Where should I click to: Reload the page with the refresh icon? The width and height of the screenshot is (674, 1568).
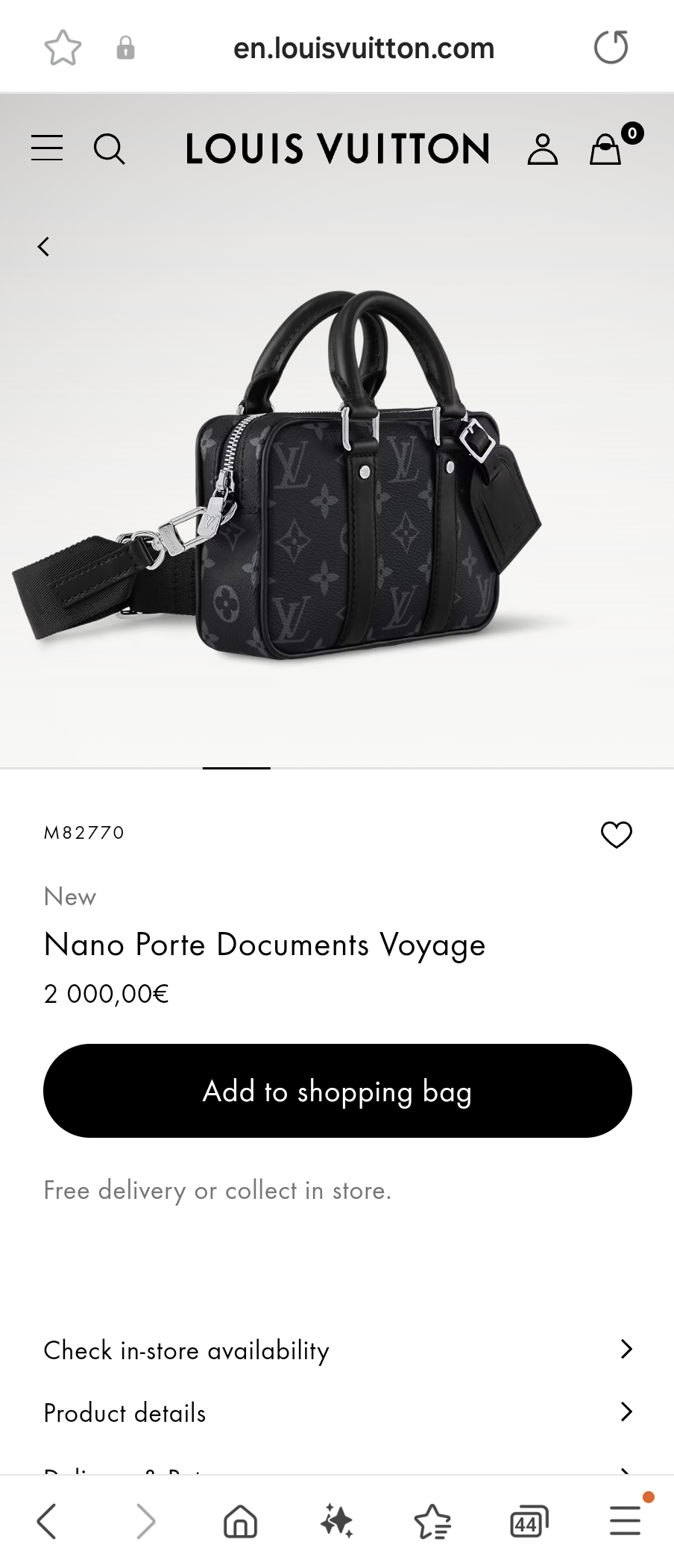click(x=611, y=47)
